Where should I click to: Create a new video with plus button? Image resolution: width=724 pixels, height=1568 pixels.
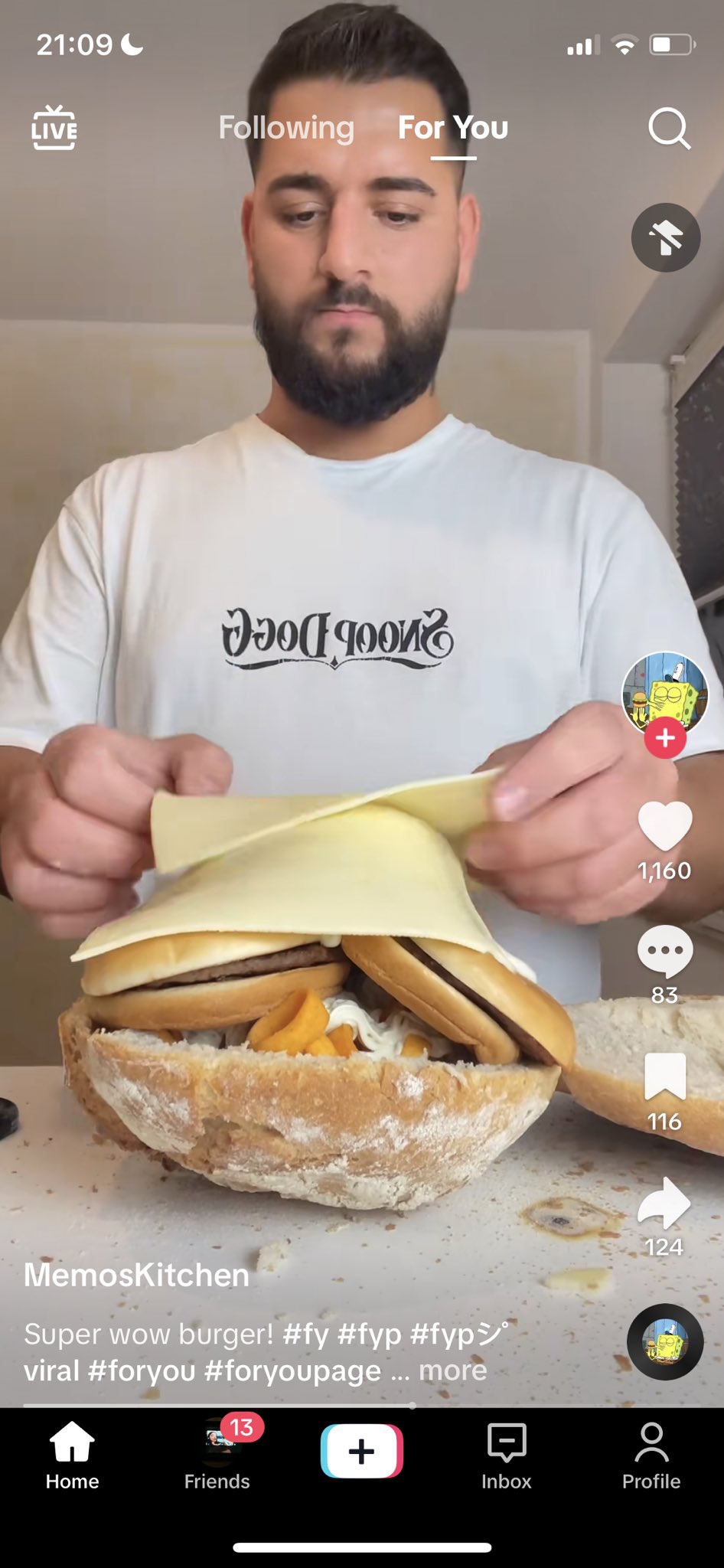[x=361, y=1451]
